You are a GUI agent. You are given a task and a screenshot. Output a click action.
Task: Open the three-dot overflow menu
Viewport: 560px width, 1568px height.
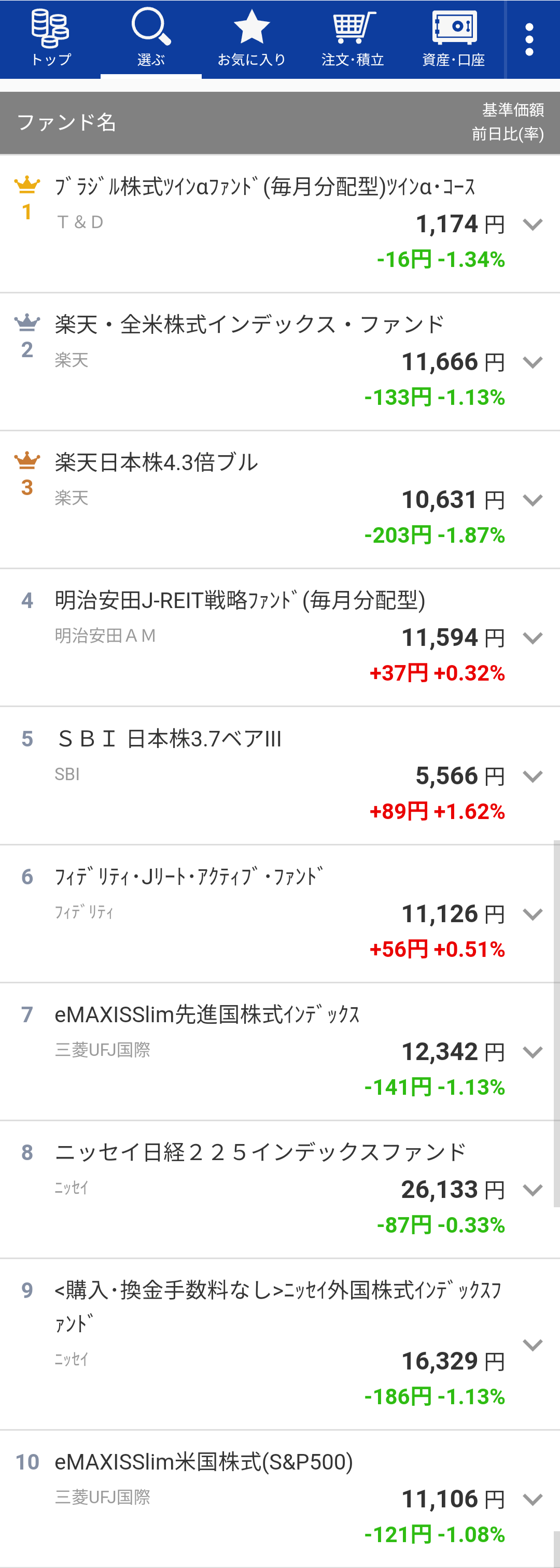click(x=529, y=39)
